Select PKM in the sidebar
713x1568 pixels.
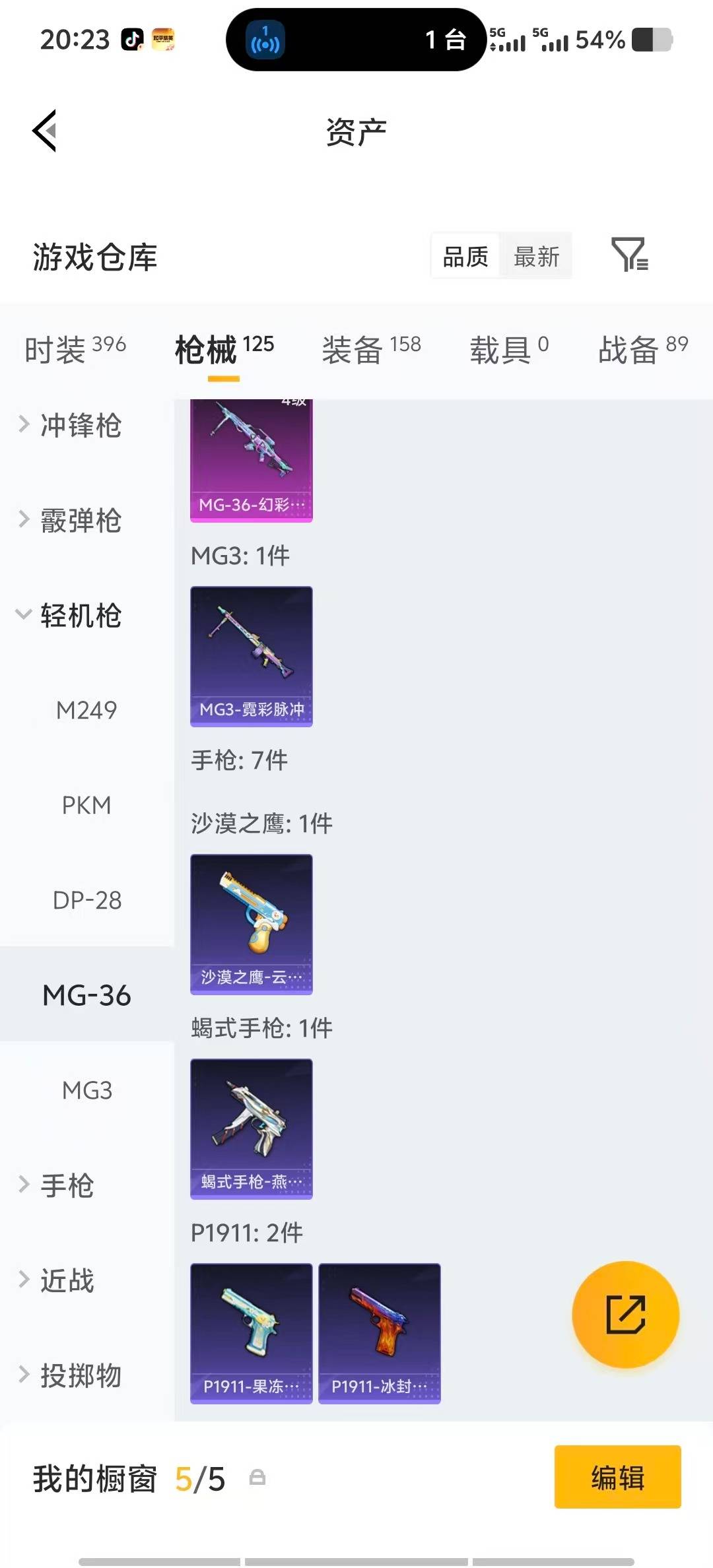tap(86, 805)
